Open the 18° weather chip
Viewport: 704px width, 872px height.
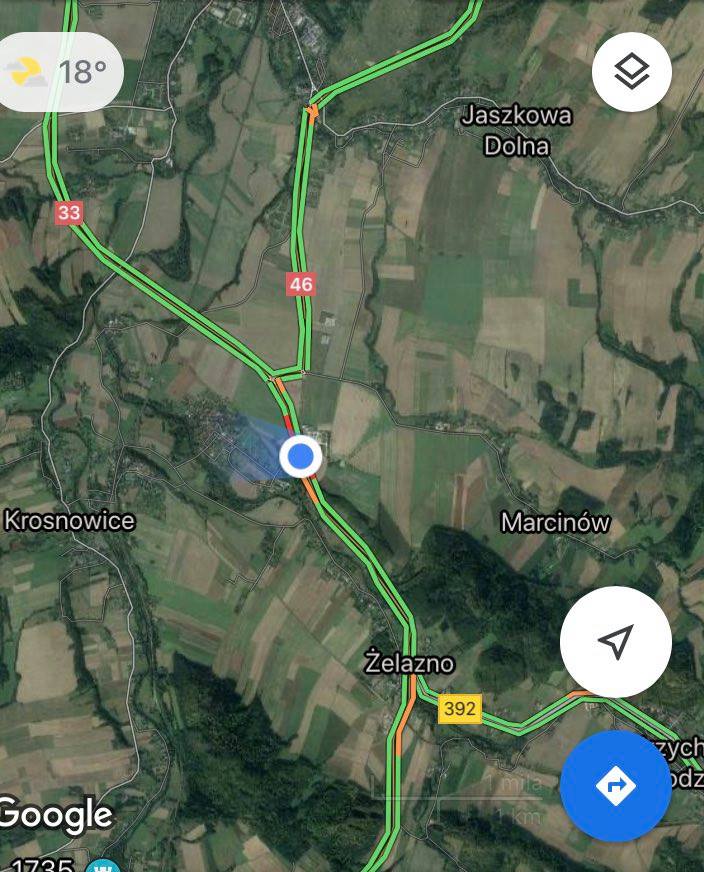[x=60, y=72]
